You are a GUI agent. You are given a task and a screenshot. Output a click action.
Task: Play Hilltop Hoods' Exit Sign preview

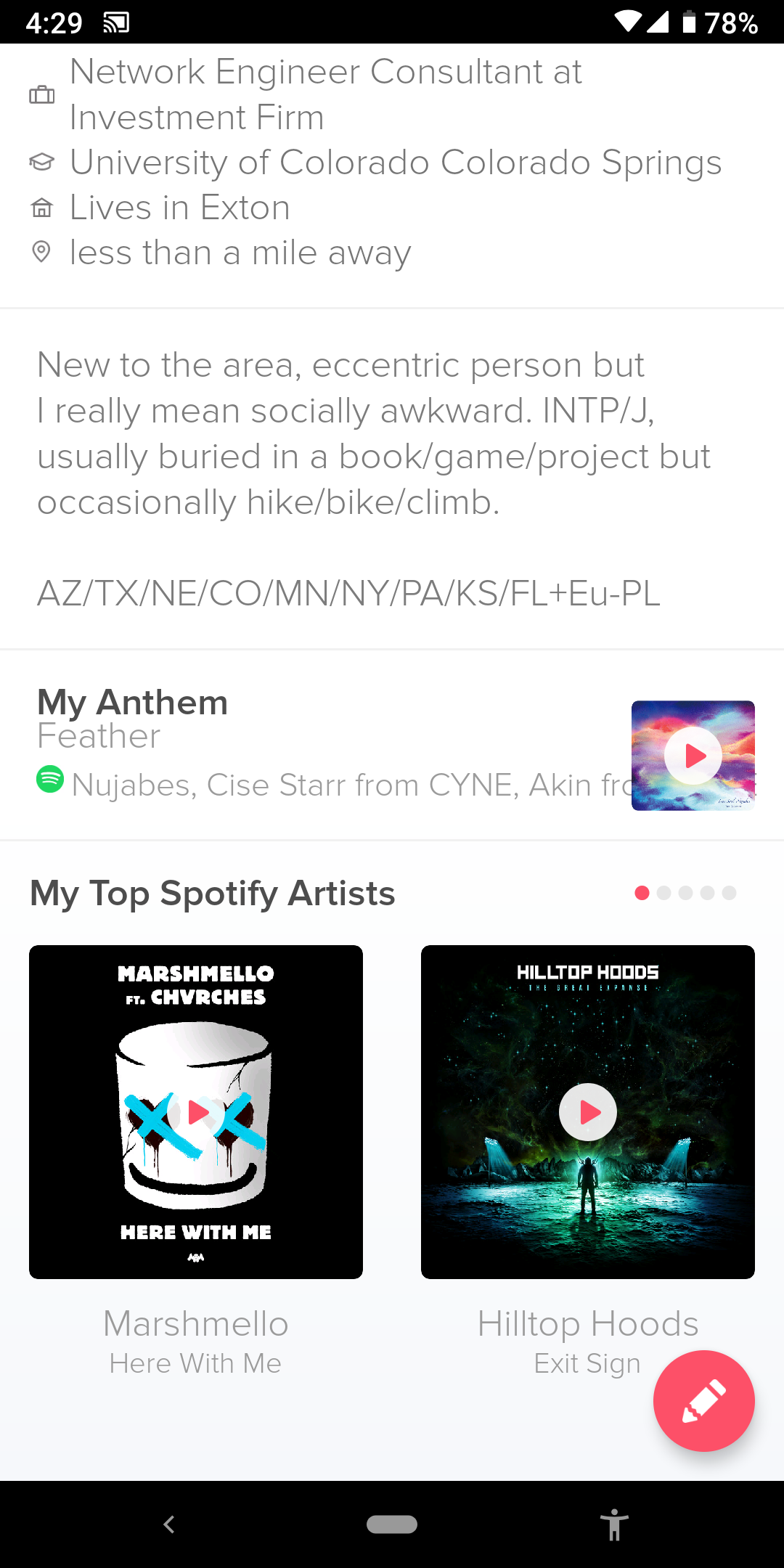(x=588, y=1112)
